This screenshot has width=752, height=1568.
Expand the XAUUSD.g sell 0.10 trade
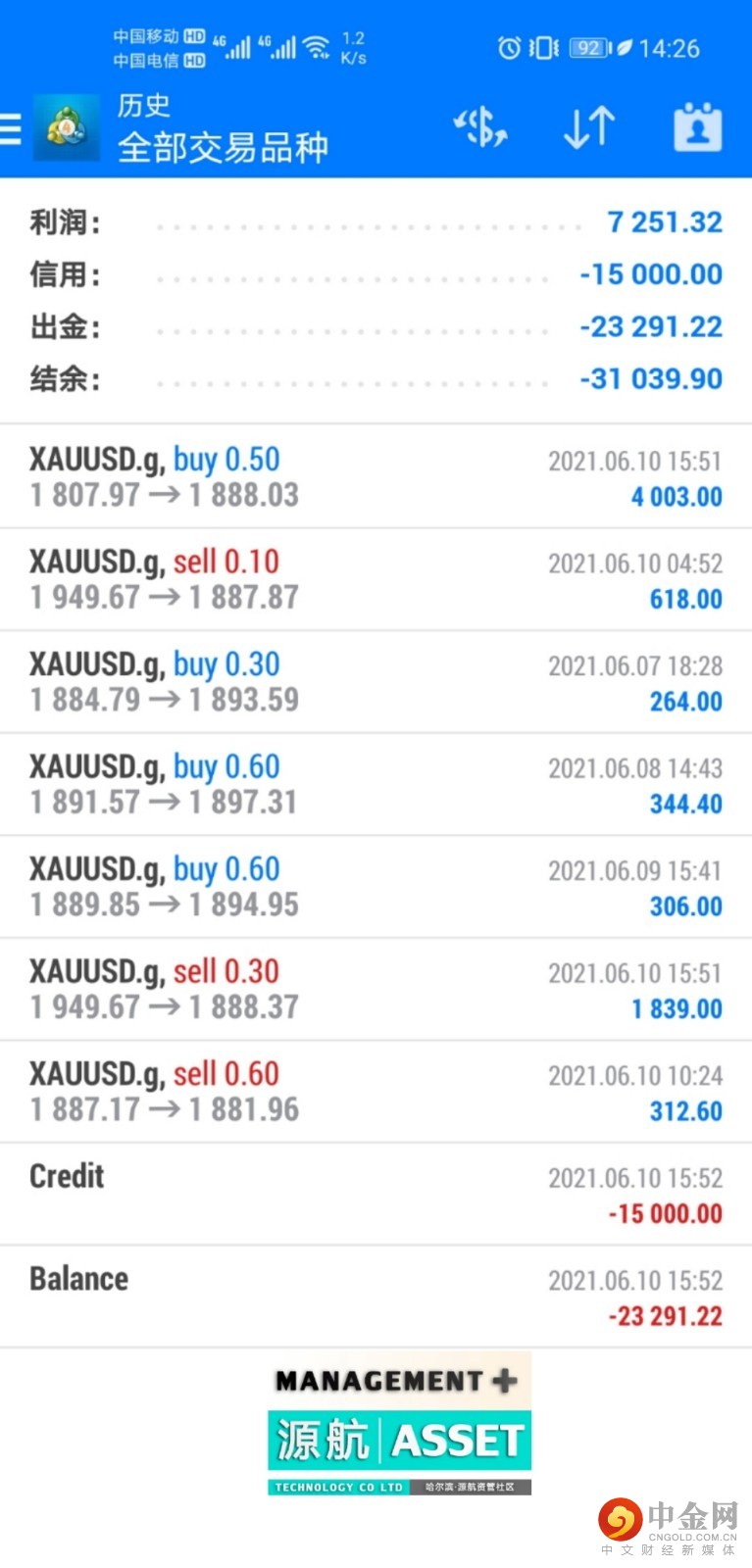[x=376, y=579]
